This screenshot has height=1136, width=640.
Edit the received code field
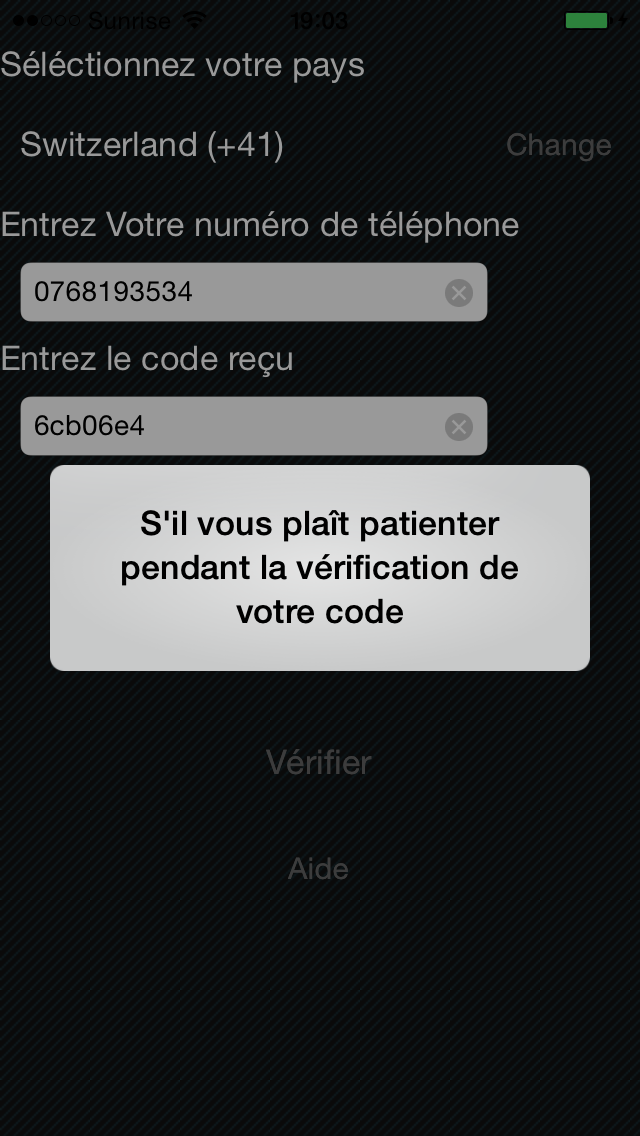254,426
